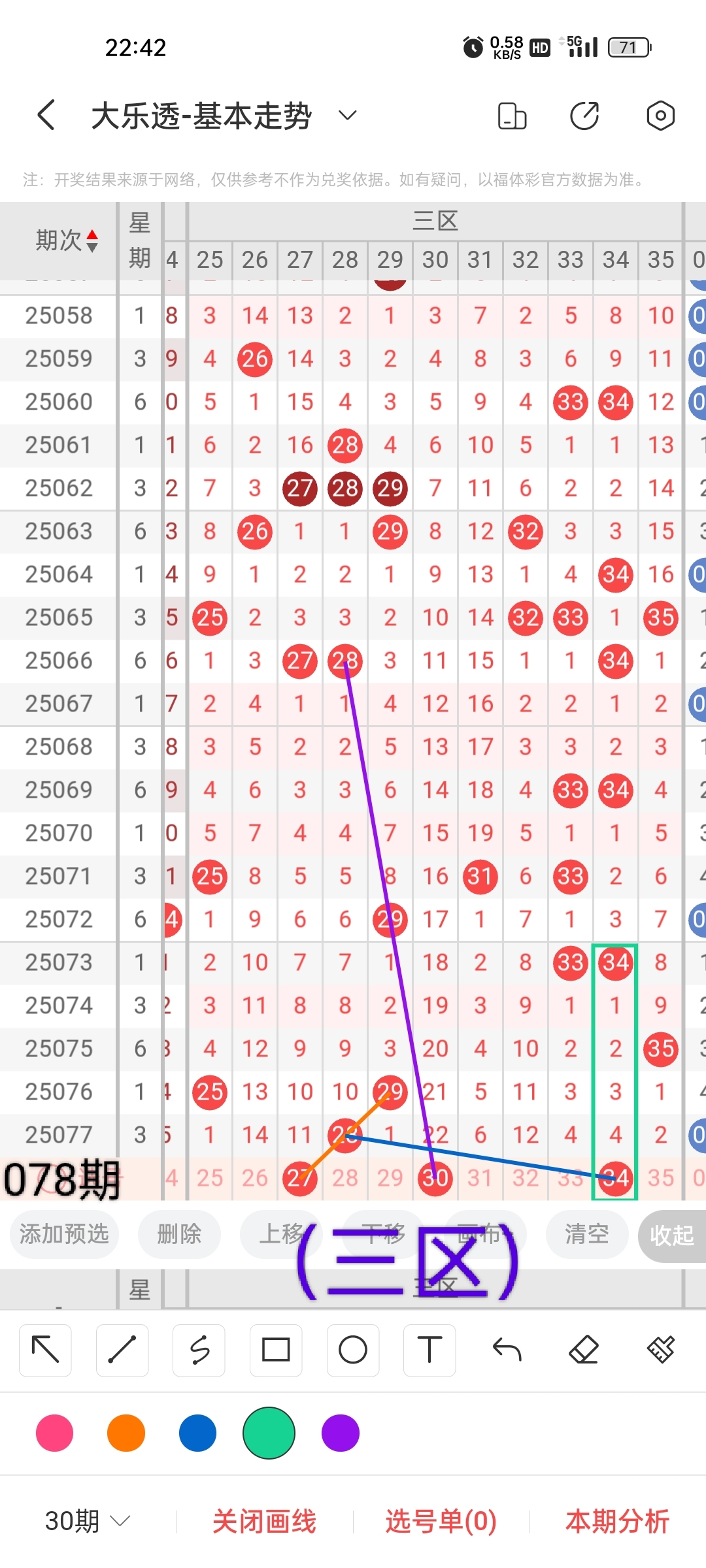Choose the straight line drawing tool
706x1568 pixels.
coord(122,1350)
